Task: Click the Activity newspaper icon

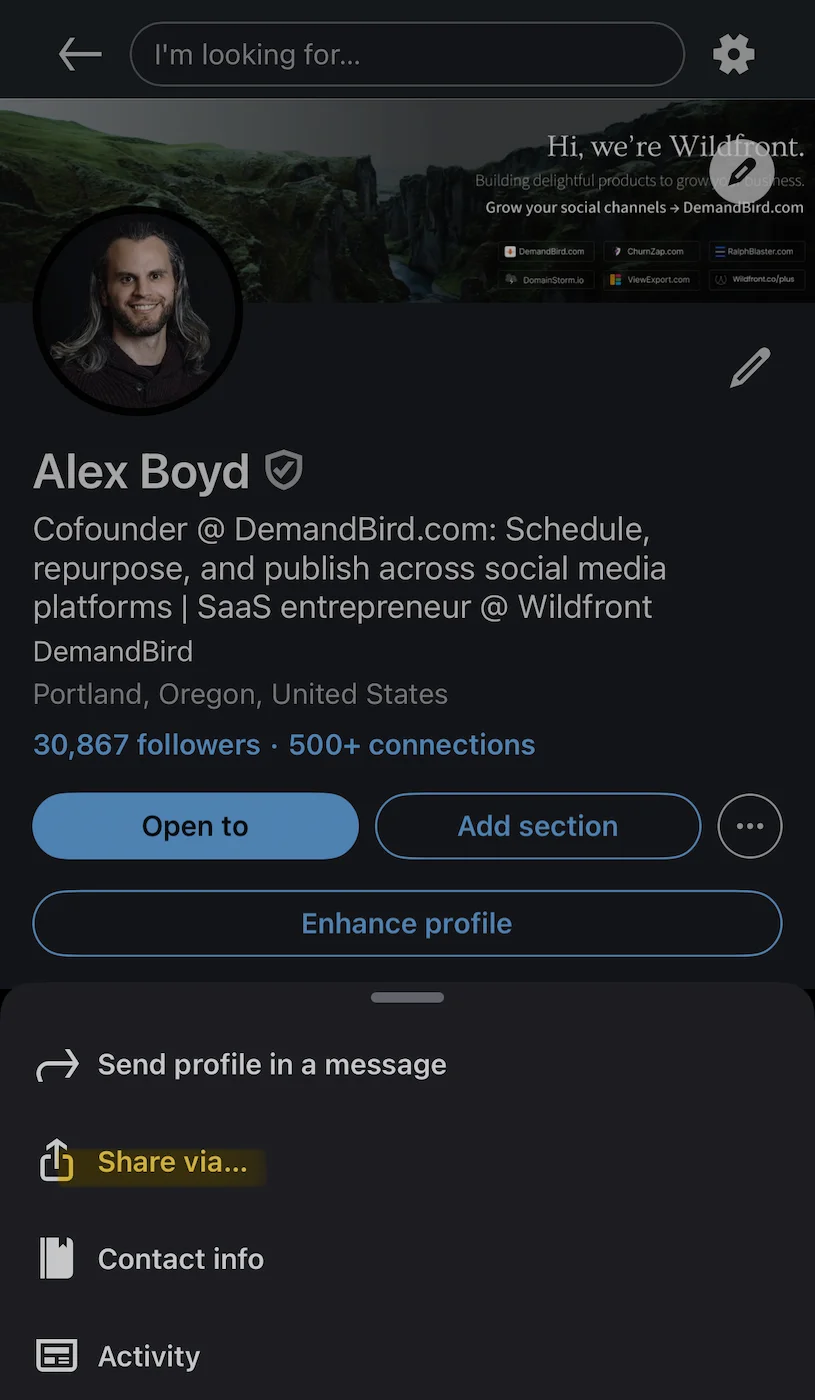Action: coord(57,1355)
